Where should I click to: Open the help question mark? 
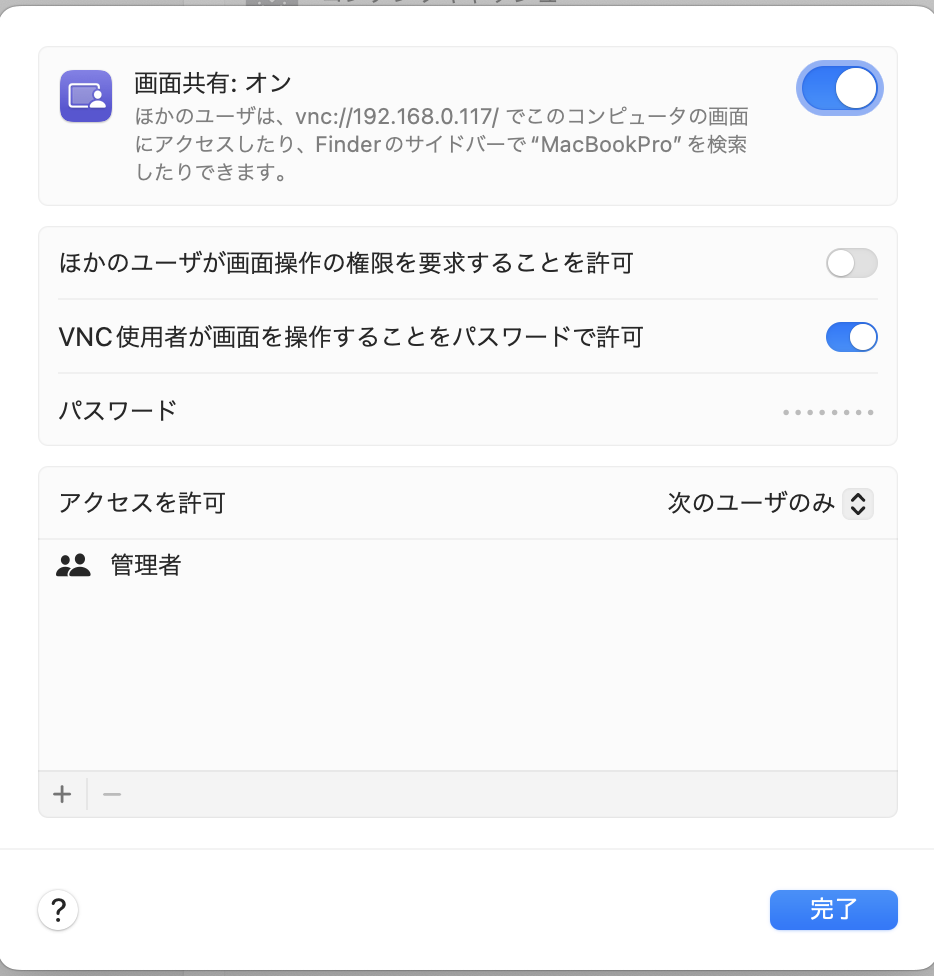point(58,911)
